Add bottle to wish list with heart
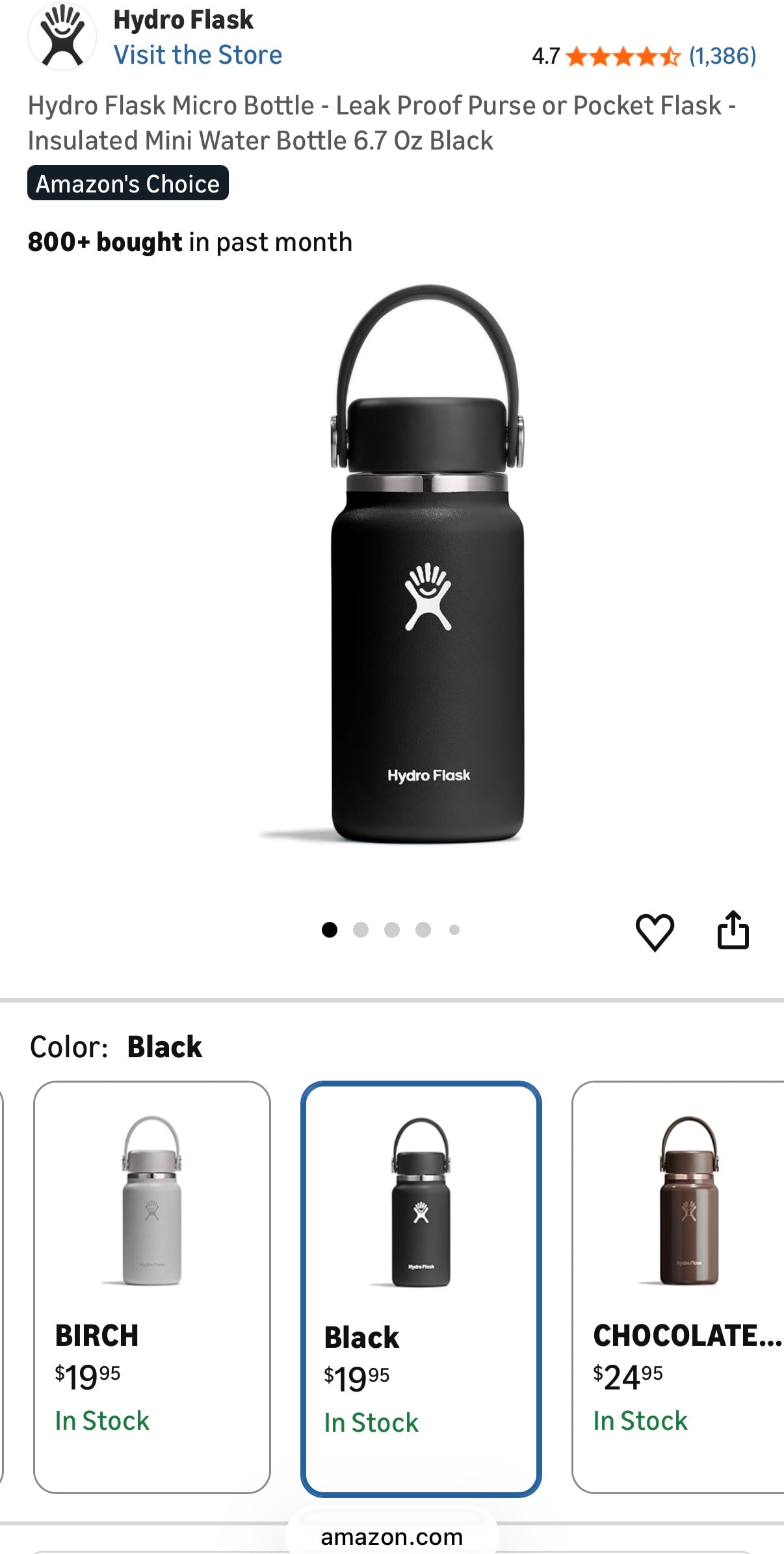Screen dimensions: 784x1554 (654, 932)
